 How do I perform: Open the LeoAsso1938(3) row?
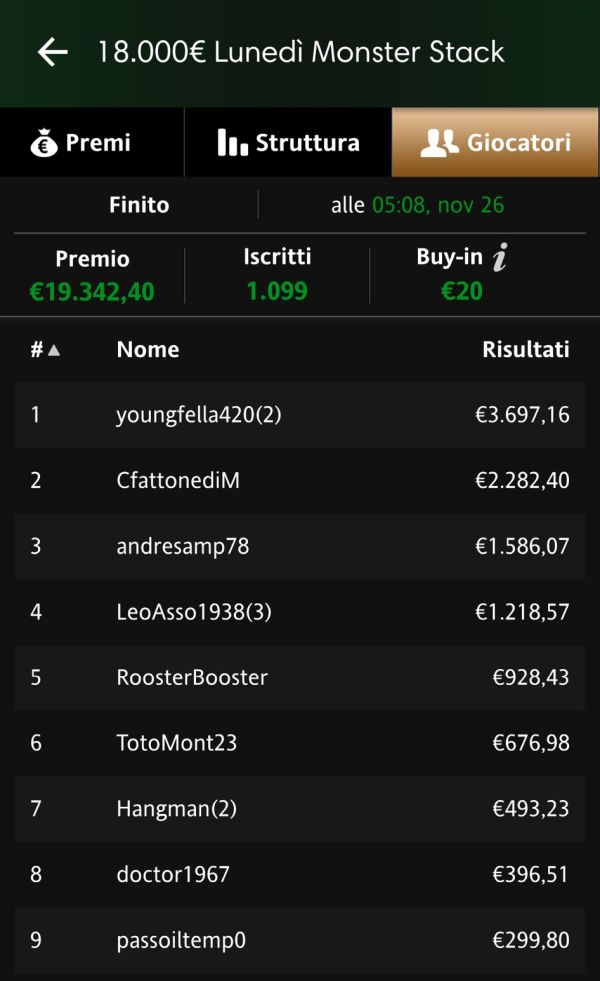point(300,612)
